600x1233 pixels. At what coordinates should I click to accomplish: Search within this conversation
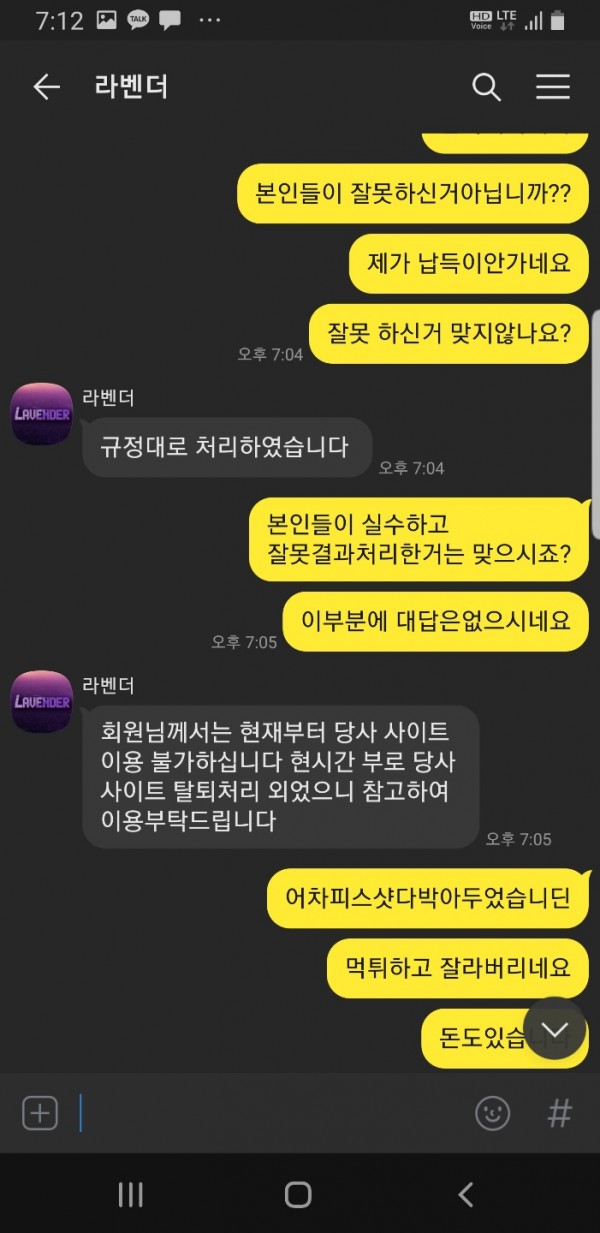pos(486,87)
